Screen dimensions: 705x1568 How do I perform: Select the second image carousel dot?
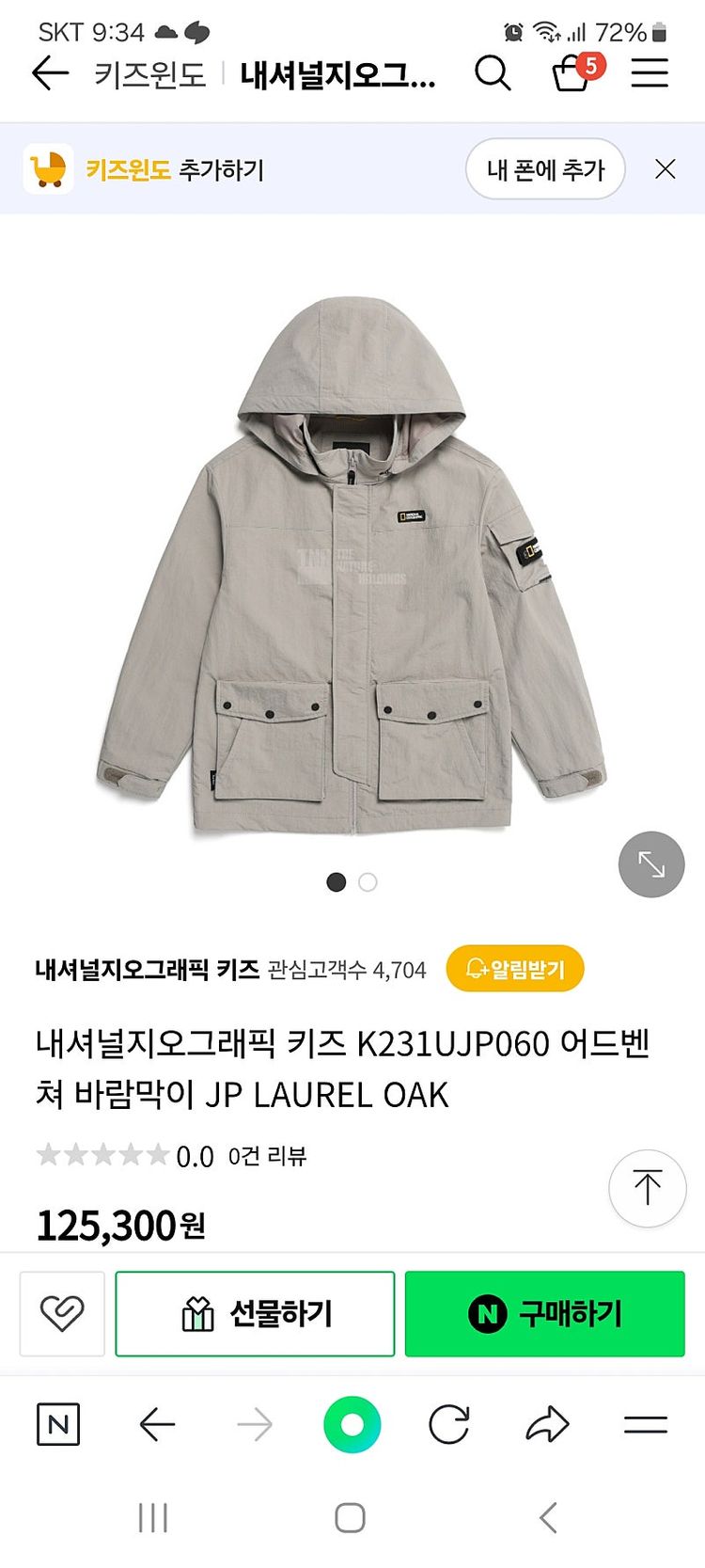(x=367, y=882)
